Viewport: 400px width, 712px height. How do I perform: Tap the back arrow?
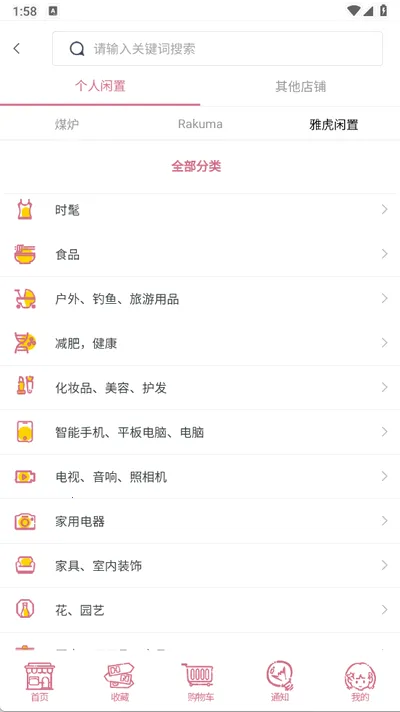(x=17, y=48)
